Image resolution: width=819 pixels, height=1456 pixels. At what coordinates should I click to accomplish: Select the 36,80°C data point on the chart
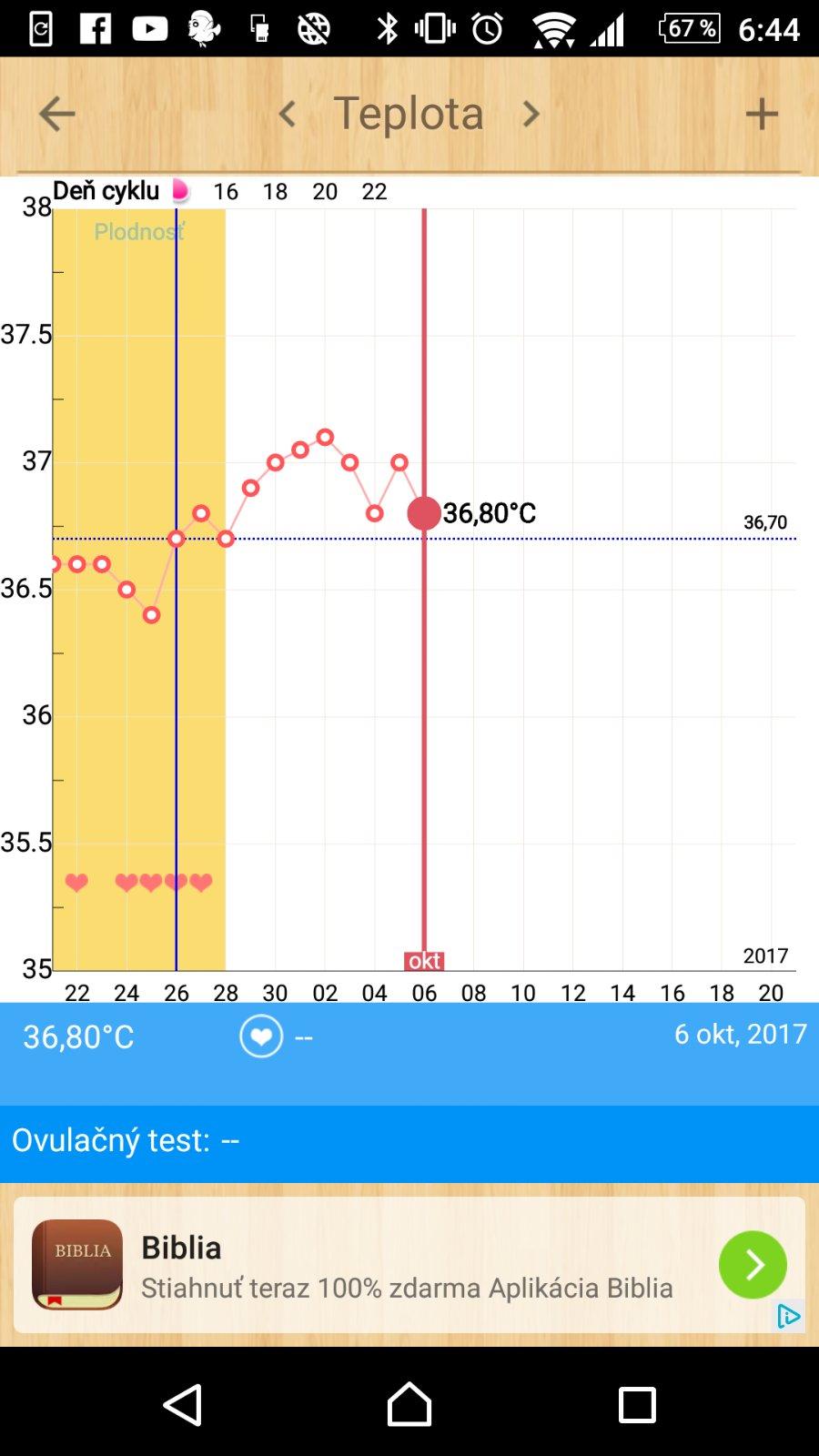point(424,513)
